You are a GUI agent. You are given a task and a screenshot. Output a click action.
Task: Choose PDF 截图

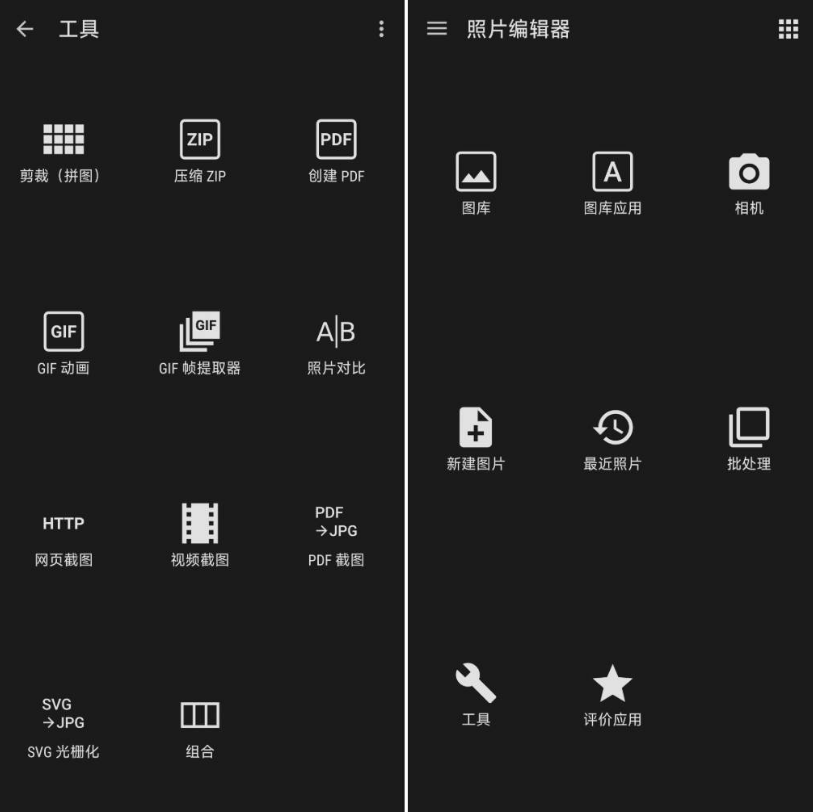336,536
